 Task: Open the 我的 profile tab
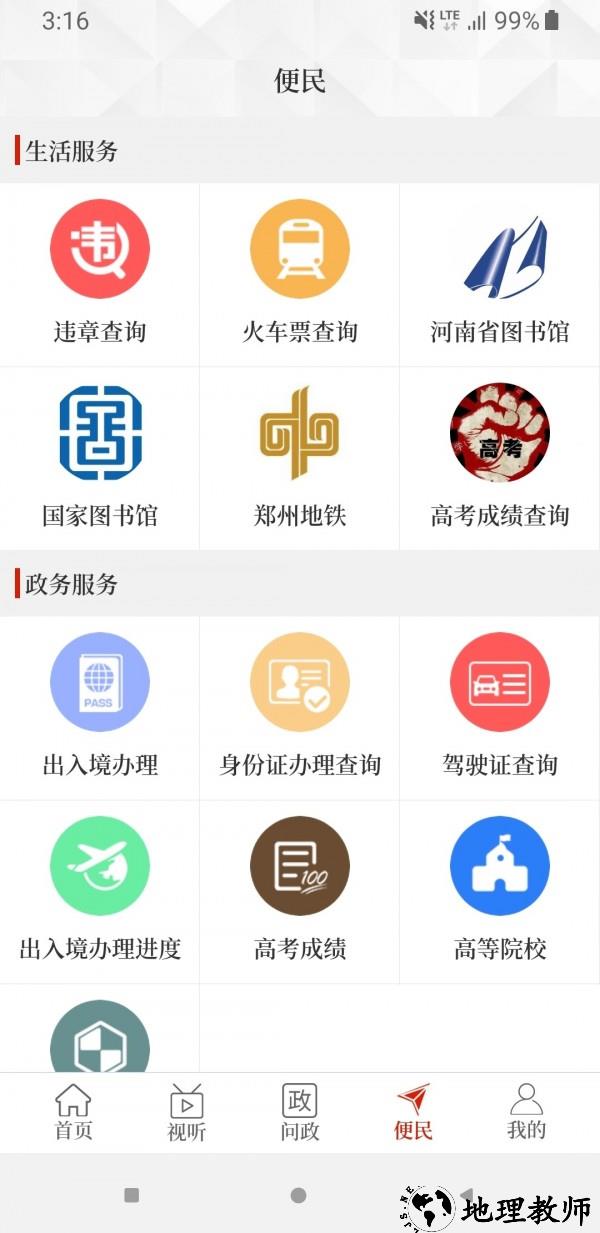point(526,1112)
